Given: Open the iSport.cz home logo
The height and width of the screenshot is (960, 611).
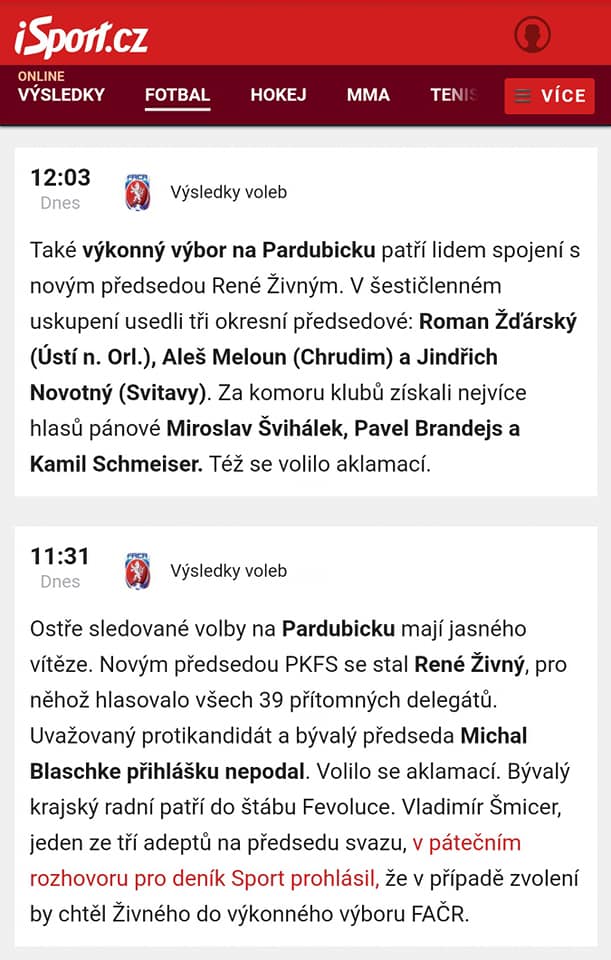Looking at the screenshot, I should (82, 36).
